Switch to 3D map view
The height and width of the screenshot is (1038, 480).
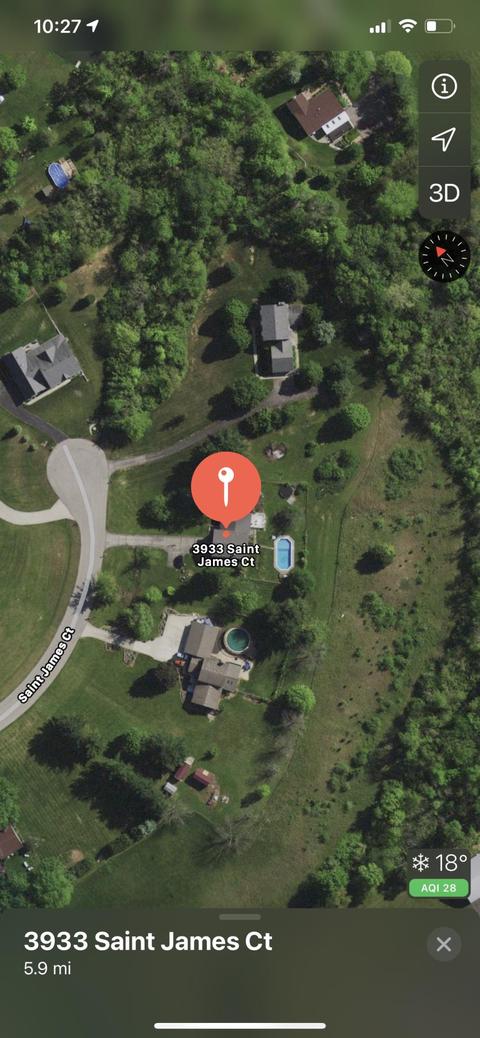coord(444,193)
